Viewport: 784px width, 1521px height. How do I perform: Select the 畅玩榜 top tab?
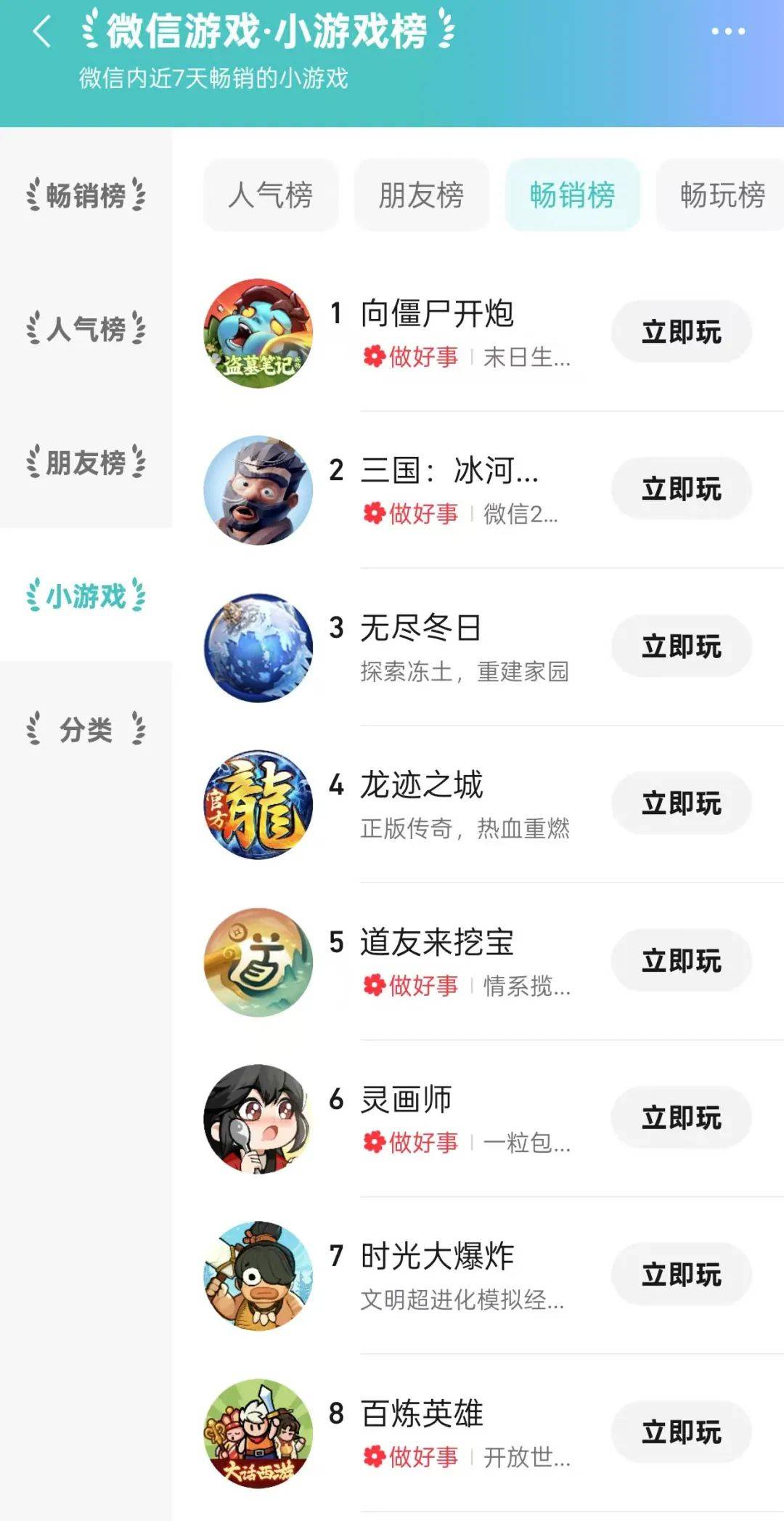coord(722,195)
